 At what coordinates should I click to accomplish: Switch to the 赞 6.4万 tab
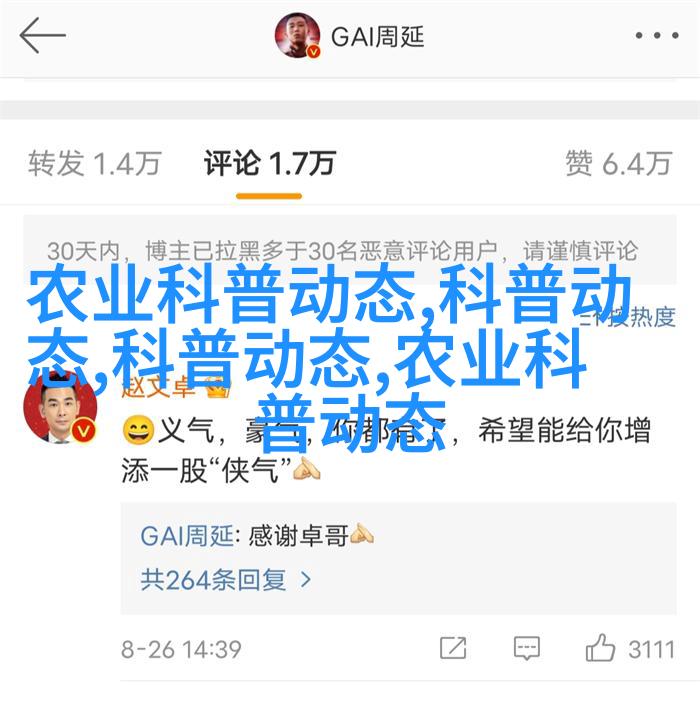(x=617, y=162)
